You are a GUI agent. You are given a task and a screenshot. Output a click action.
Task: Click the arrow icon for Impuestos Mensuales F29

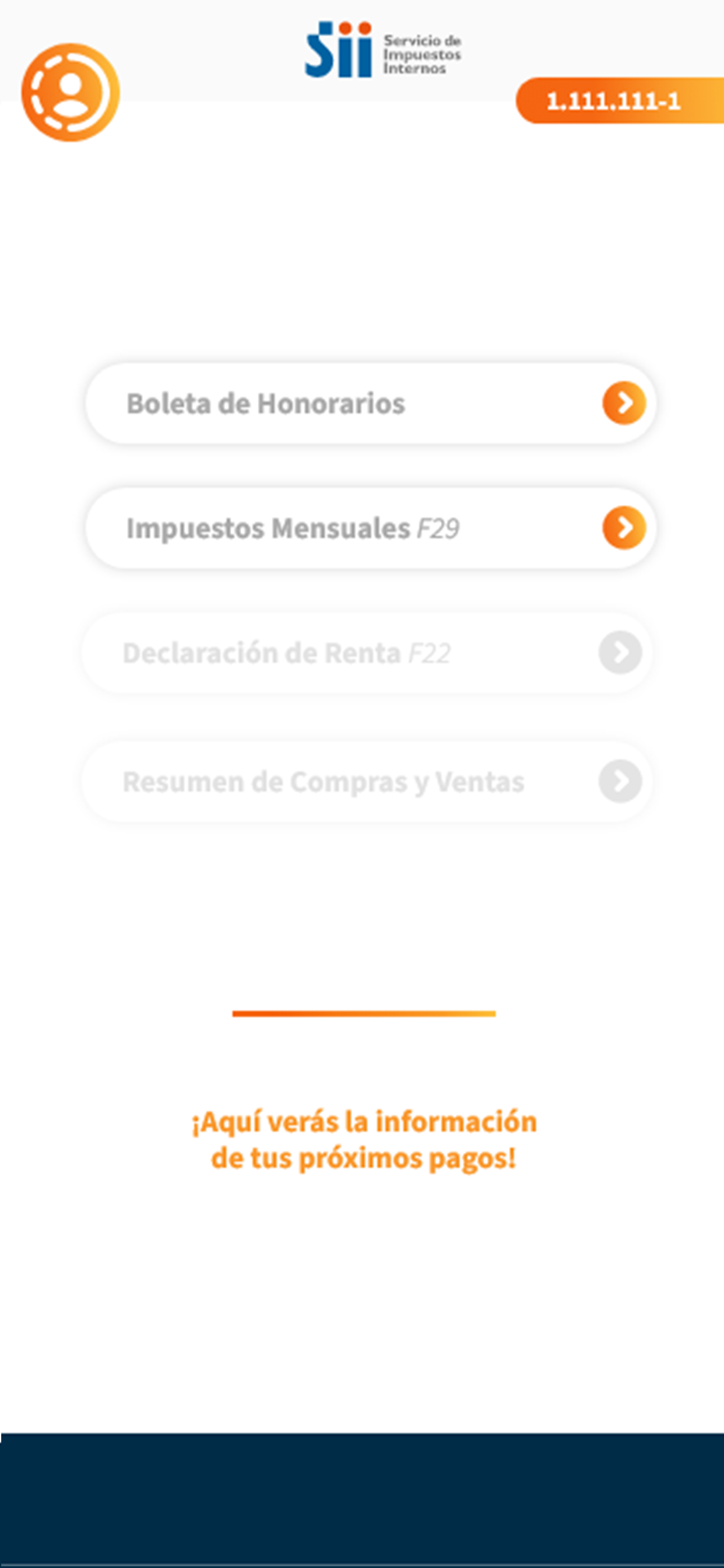tap(623, 528)
